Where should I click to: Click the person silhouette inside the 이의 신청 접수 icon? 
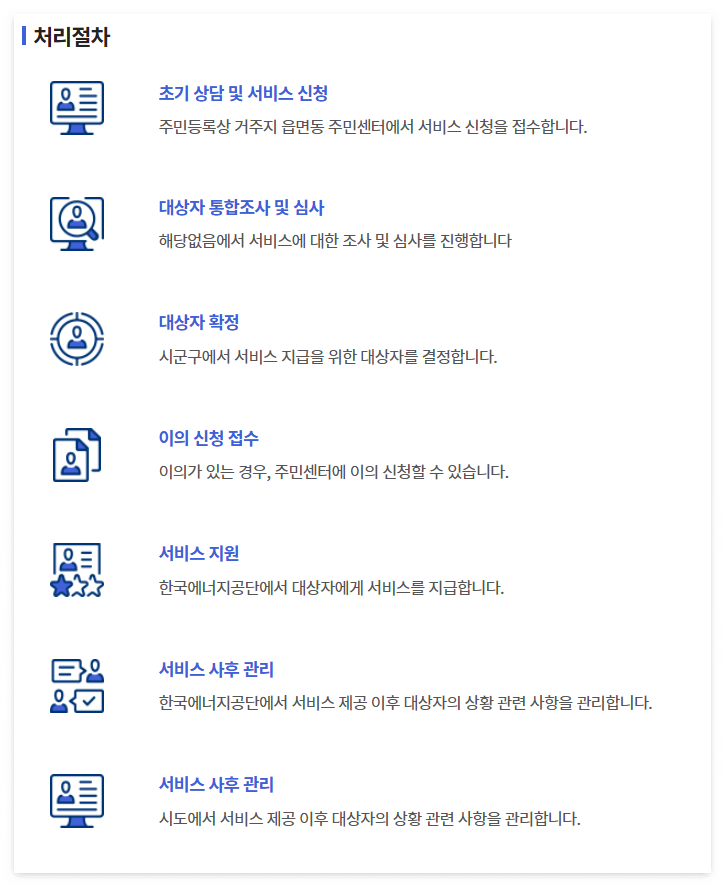[71, 458]
